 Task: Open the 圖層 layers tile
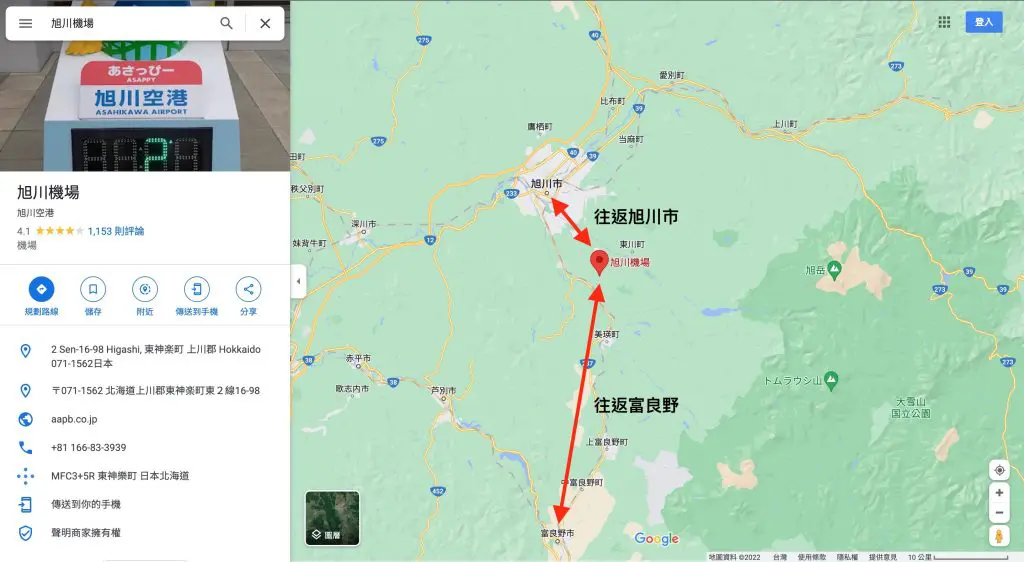click(x=332, y=518)
